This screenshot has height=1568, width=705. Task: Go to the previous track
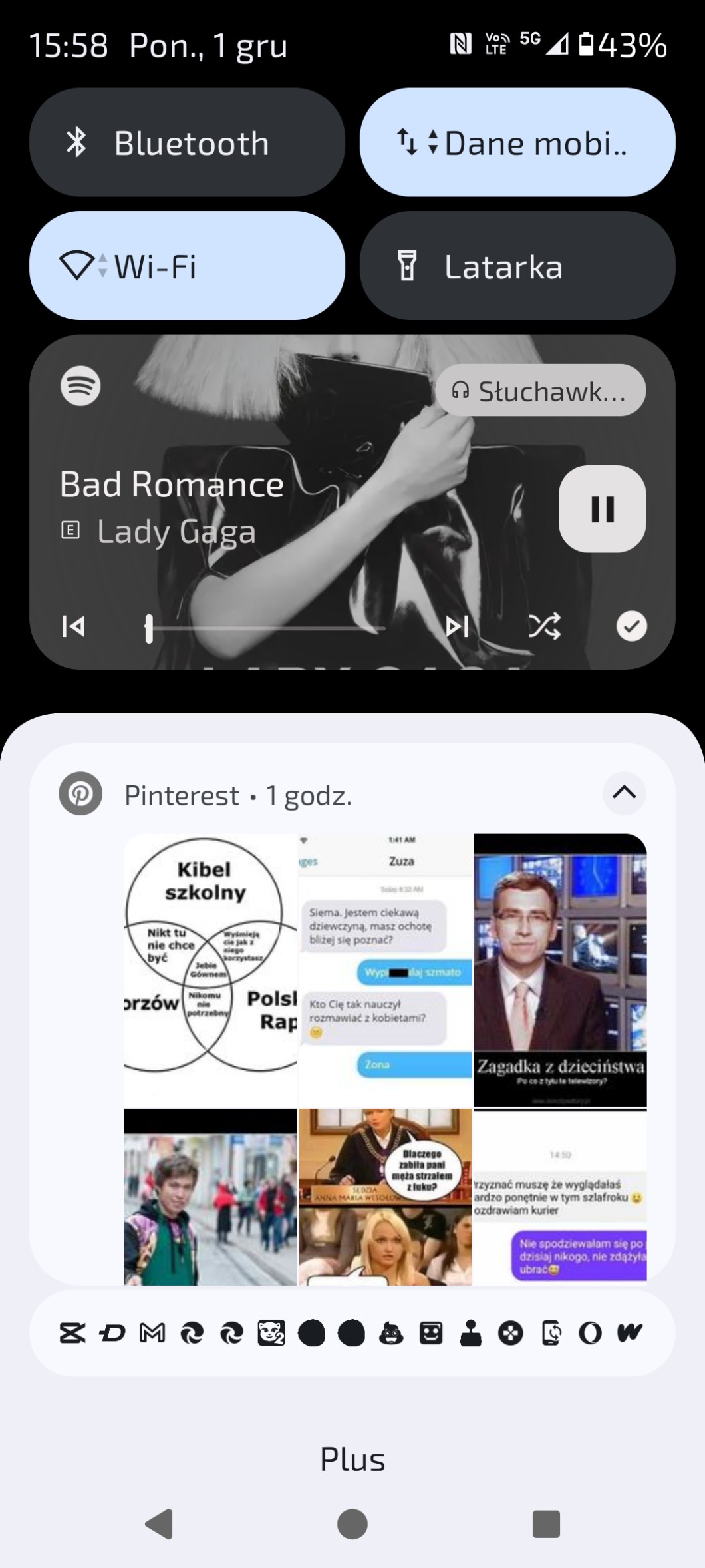point(73,626)
